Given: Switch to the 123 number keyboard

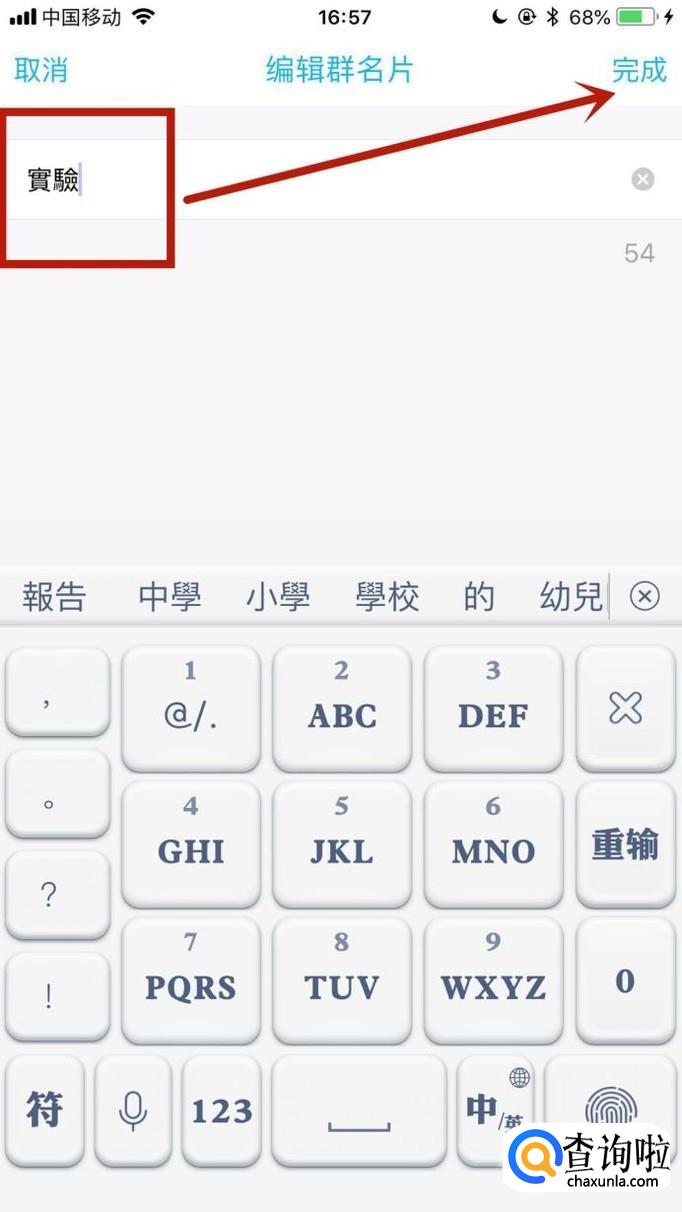Looking at the screenshot, I should tap(222, 1110).
